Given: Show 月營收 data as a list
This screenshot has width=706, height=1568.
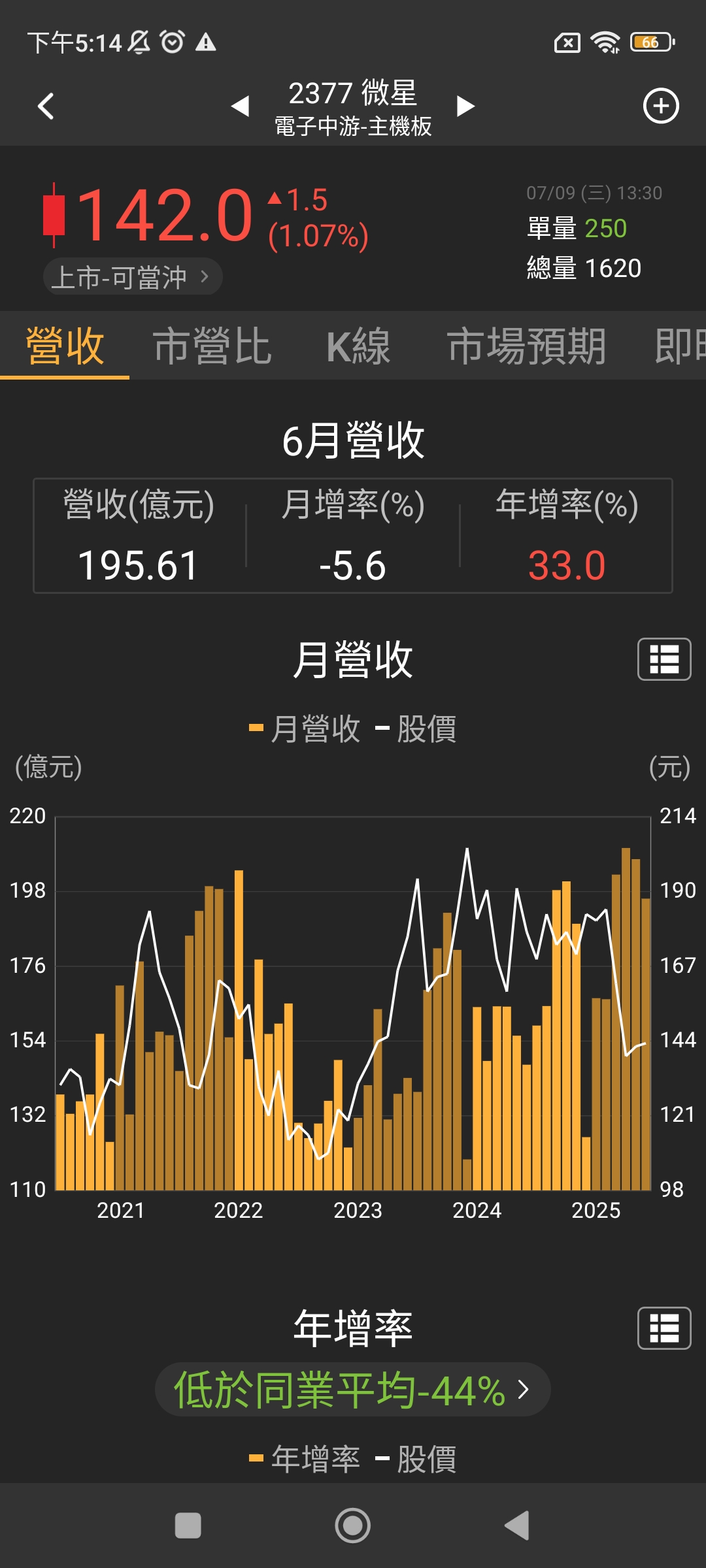Looking at the screenshot, I should click(664, 659).
